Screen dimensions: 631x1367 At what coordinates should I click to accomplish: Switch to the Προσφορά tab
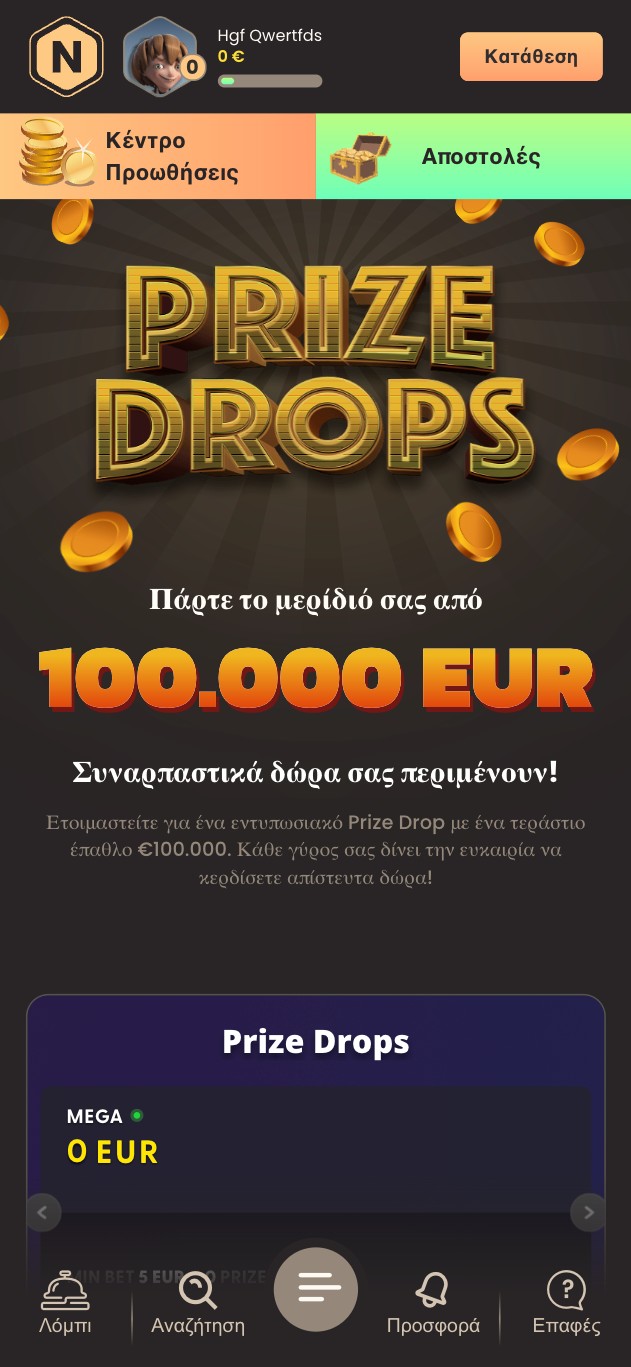point(433,1303)
